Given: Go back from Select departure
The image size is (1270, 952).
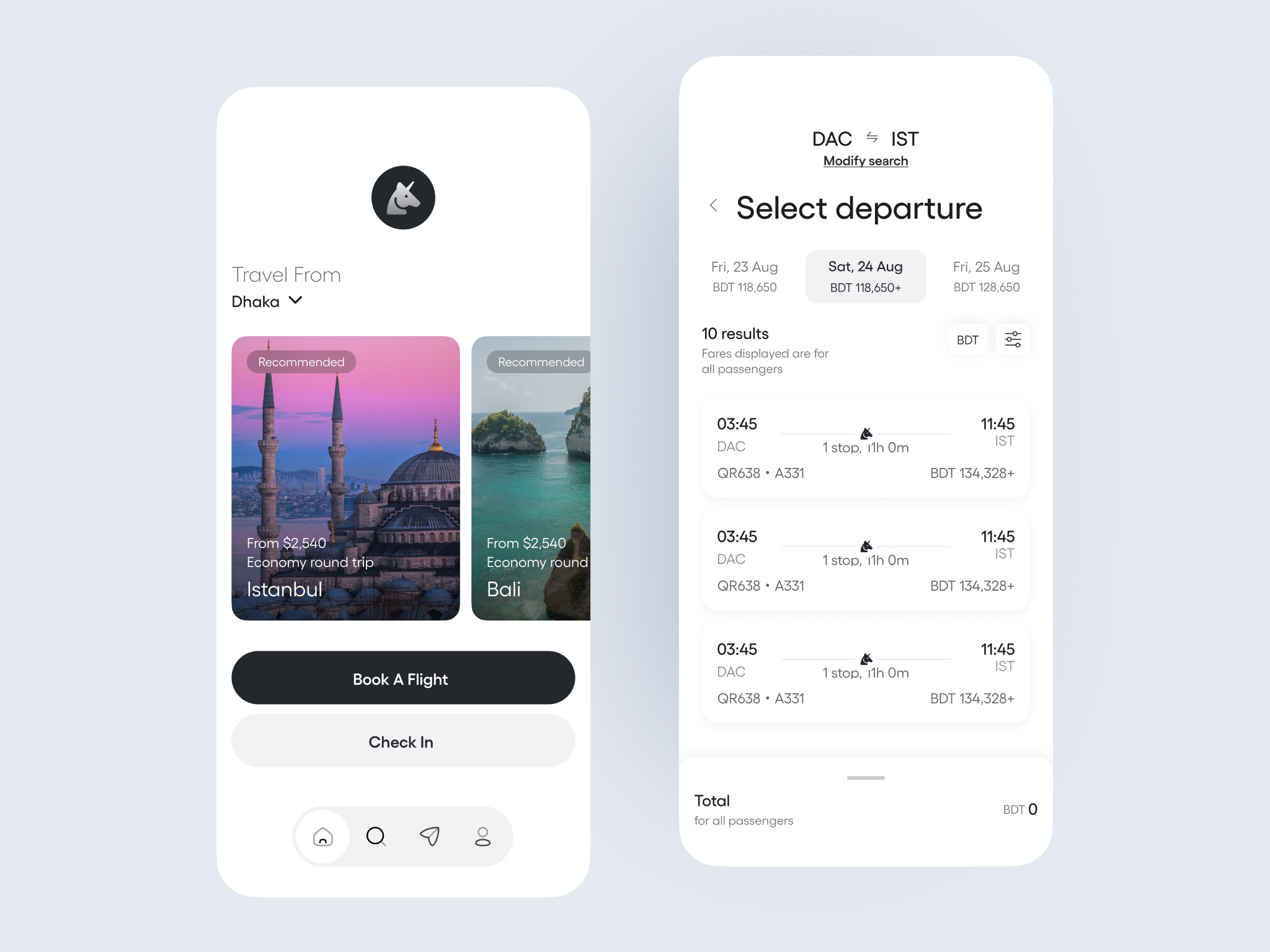Looking at the screenshot, I should pyautogui.click(x=714, y=206).
